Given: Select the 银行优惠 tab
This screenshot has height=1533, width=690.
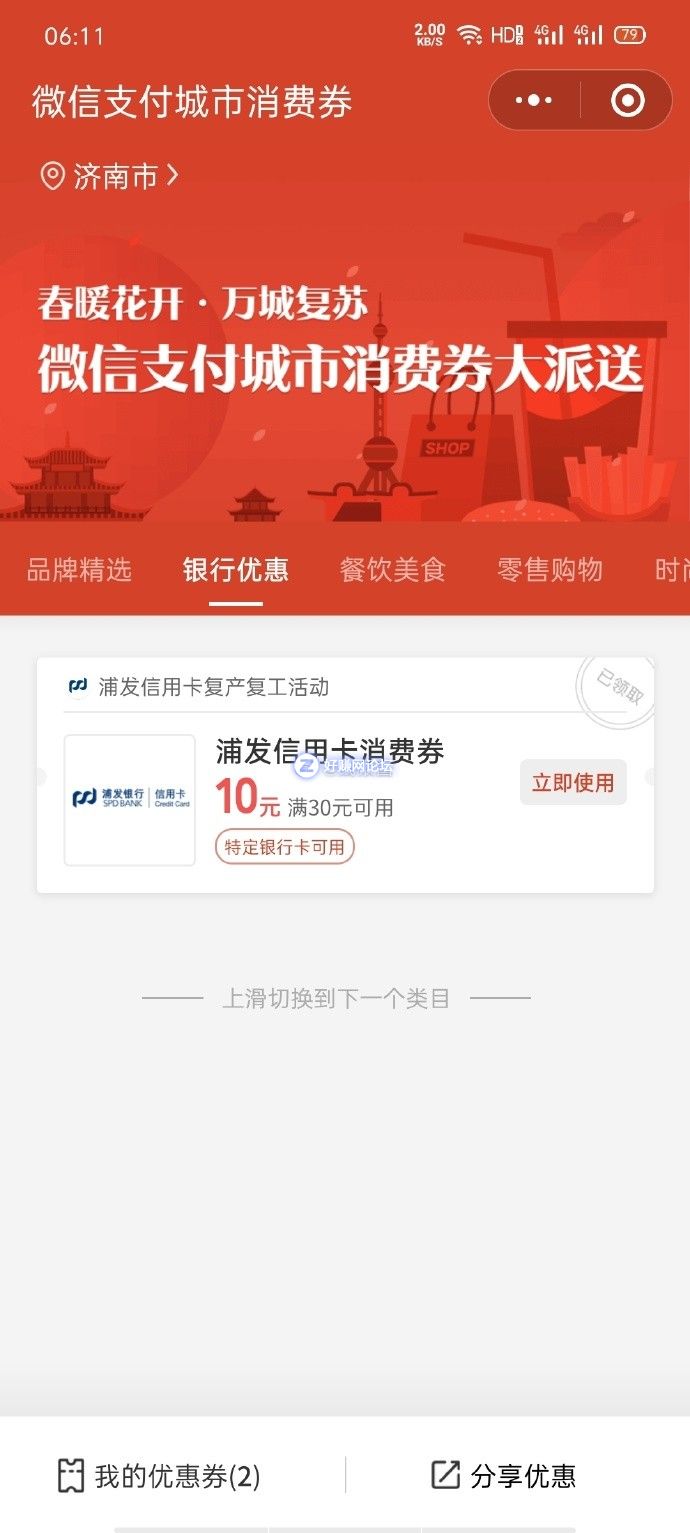Looking at the screenshot, I should (x=236, y=570).
